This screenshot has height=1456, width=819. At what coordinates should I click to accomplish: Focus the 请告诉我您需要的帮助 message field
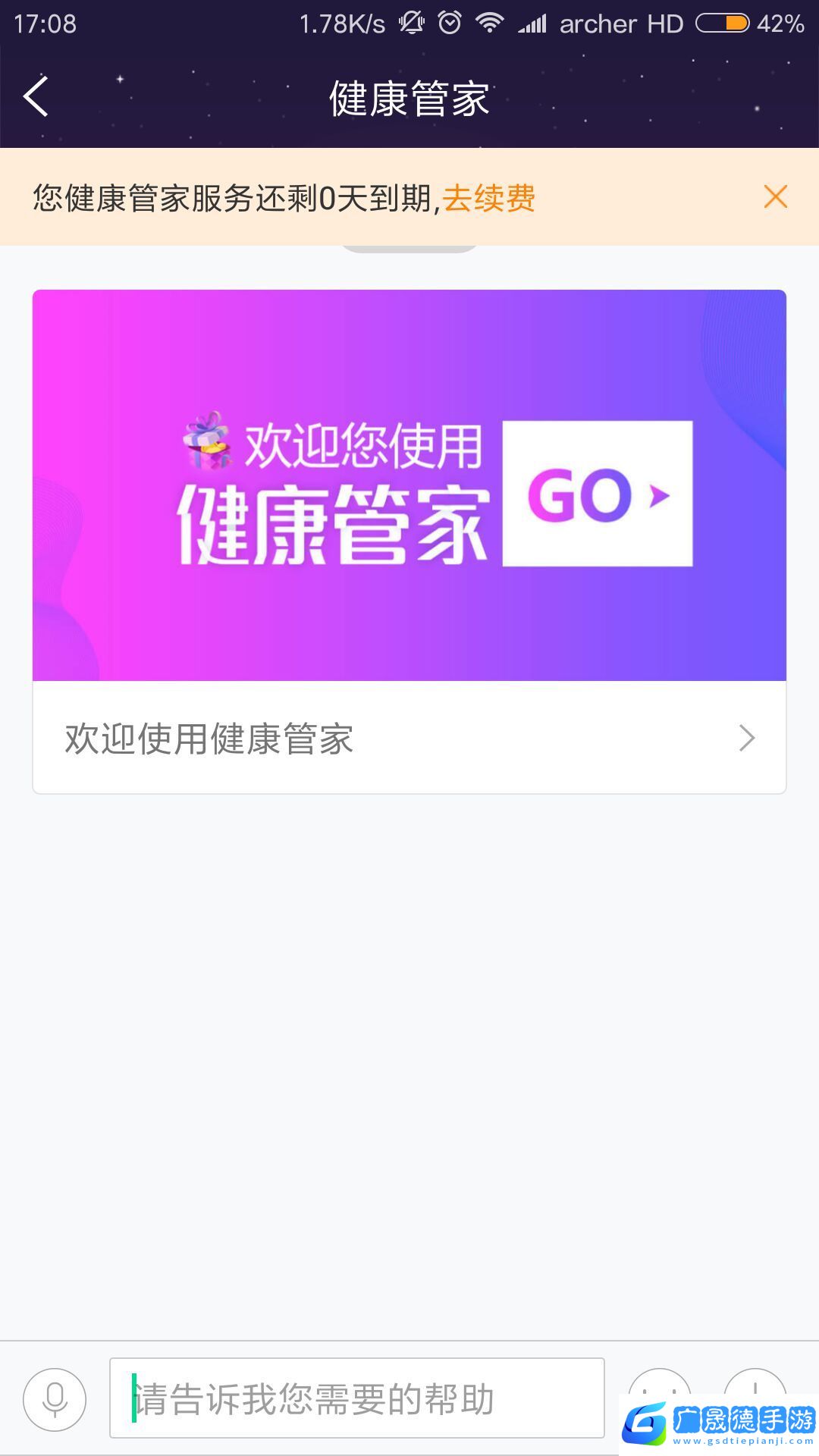(x=356, y=1399)
